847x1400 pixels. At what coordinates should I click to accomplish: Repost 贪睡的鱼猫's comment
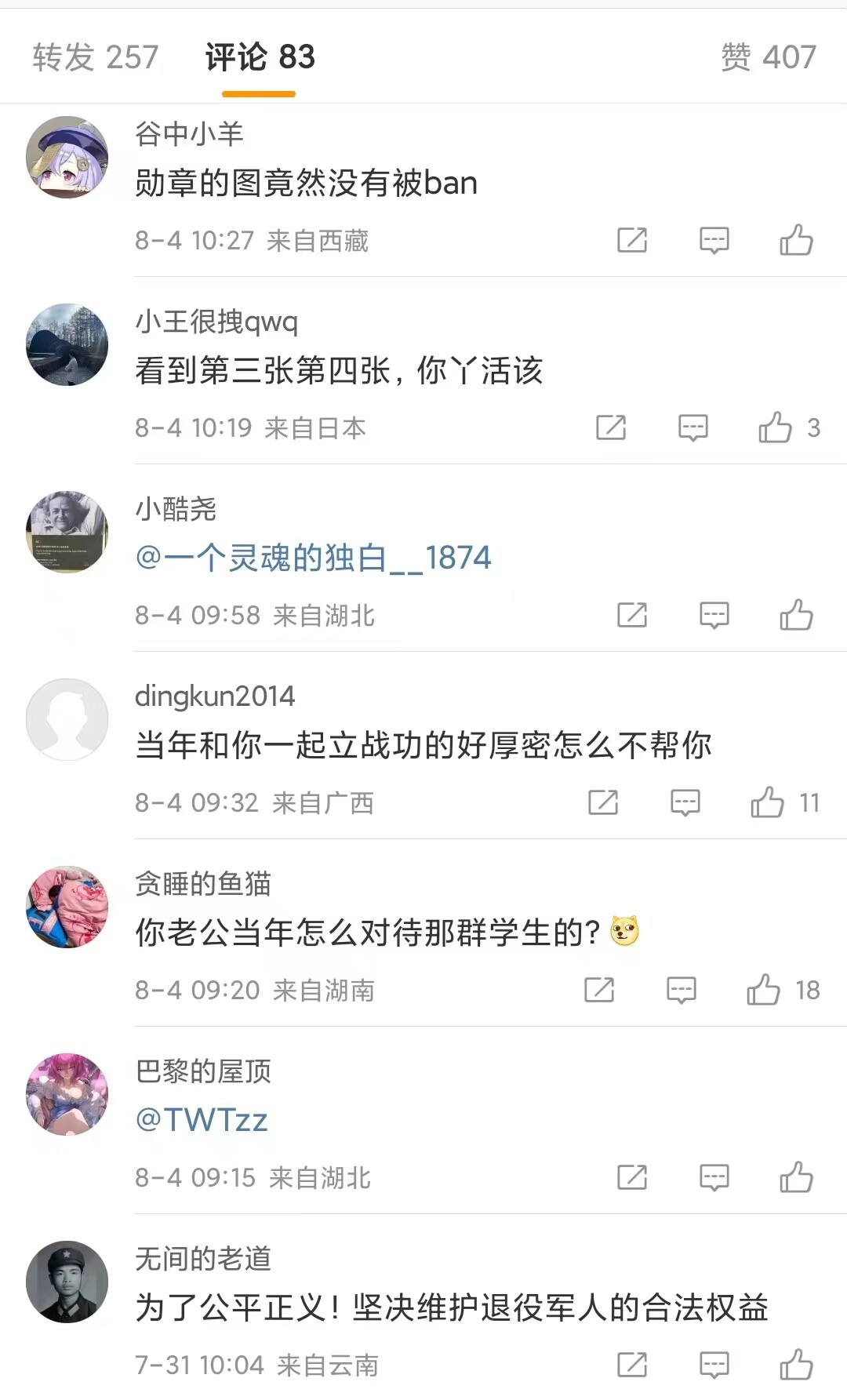click(599, 990)
